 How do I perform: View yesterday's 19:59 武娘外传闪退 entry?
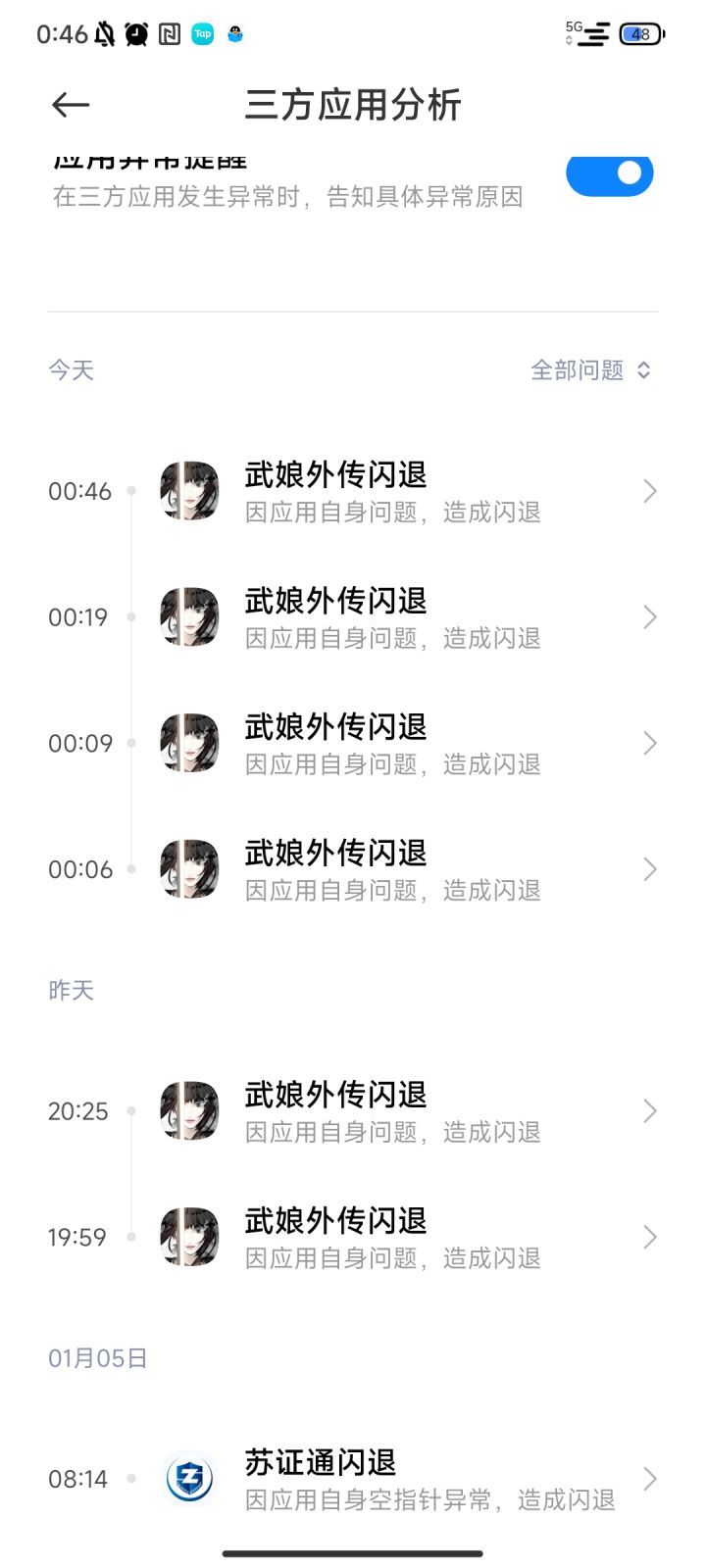(x=392, y=1238)
